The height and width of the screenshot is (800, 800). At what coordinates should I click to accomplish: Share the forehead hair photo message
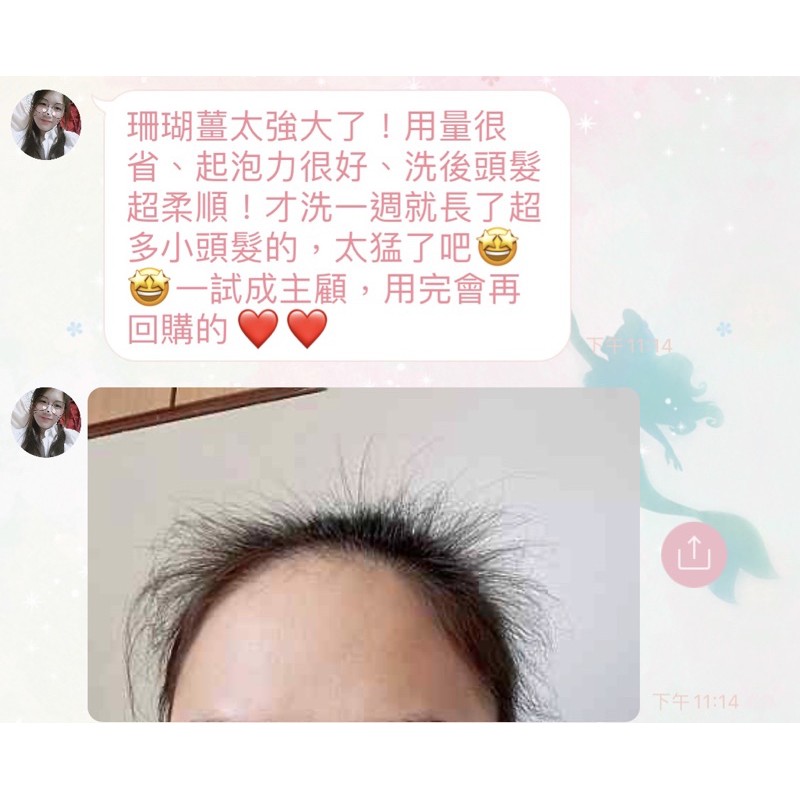[693, 555]
